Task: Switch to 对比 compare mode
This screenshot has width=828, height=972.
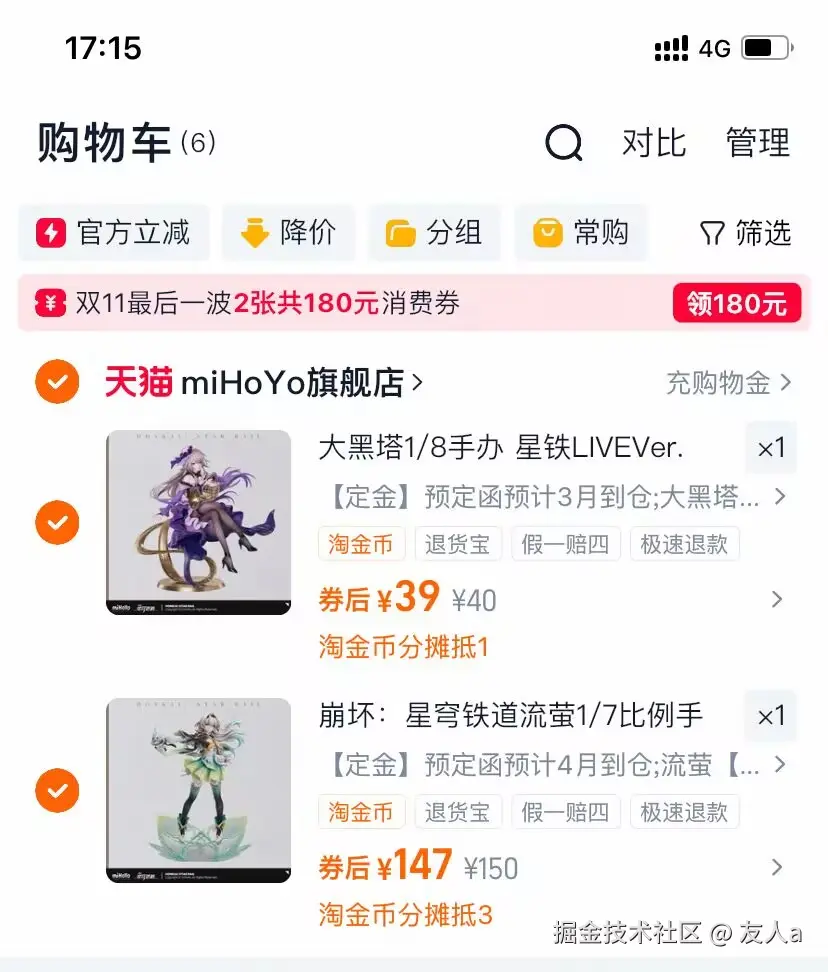Action: (x=655, y=143)
